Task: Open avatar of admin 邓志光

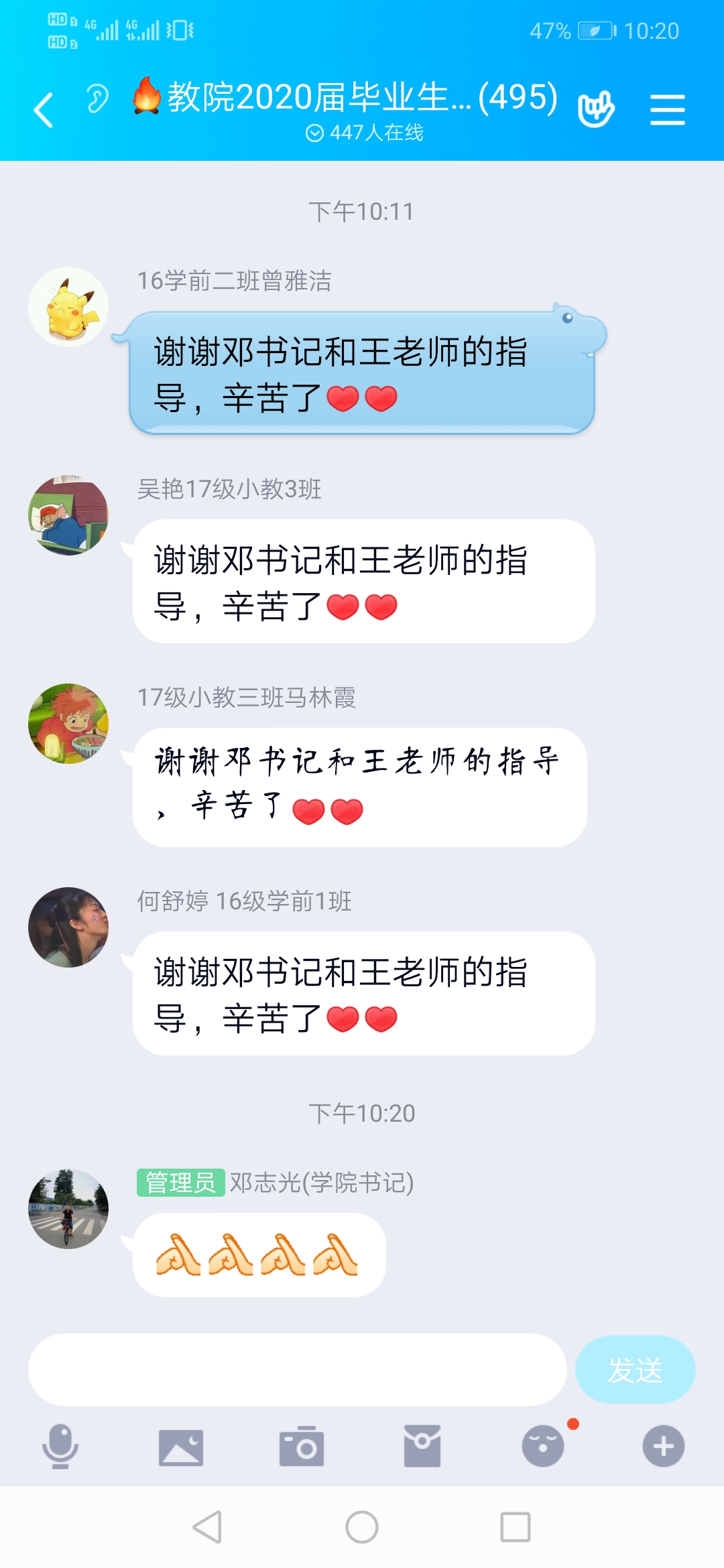Action: click(68, 1209)
